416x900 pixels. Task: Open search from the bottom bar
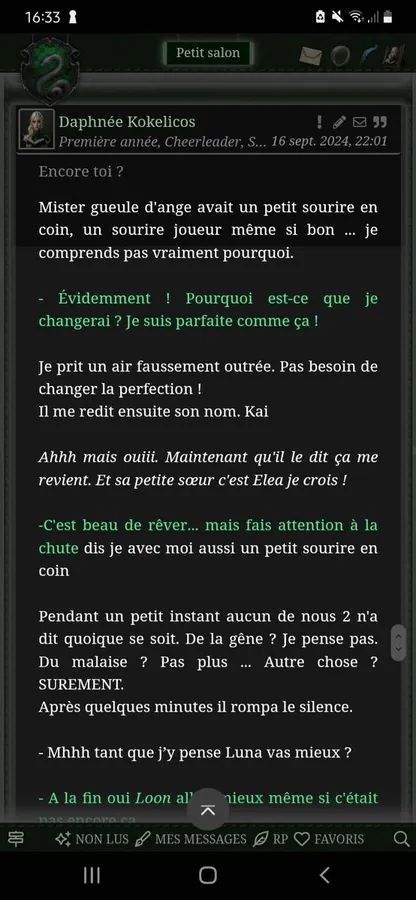coord(401,839)
